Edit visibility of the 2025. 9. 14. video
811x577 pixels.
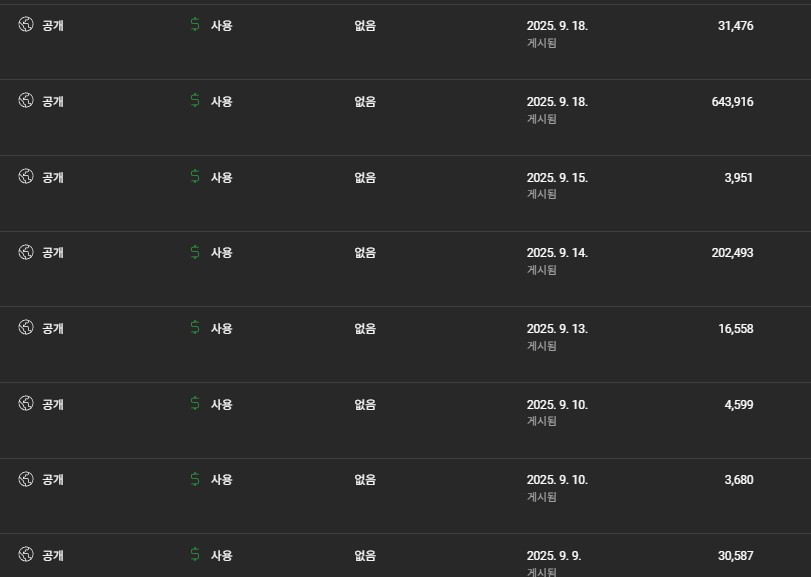[x=40, y=253]
